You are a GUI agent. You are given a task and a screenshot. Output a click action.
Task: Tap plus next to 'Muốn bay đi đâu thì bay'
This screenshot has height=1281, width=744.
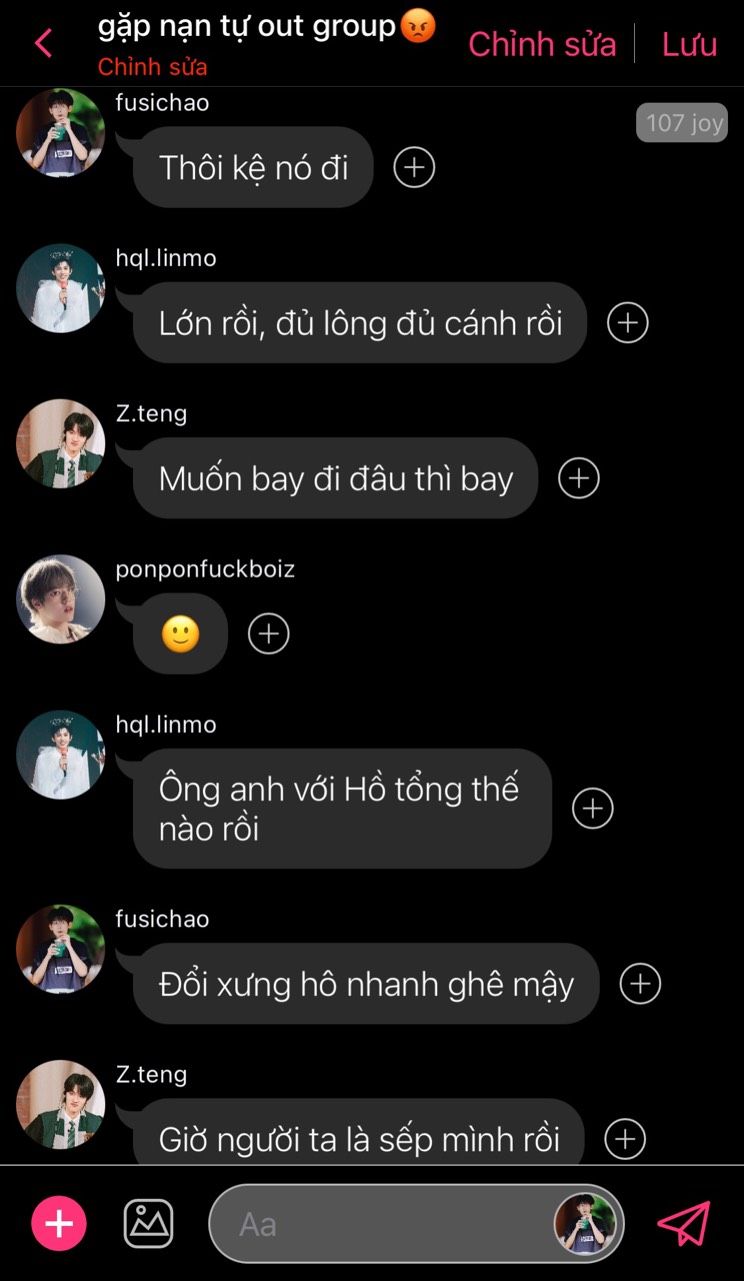[578, 478]
